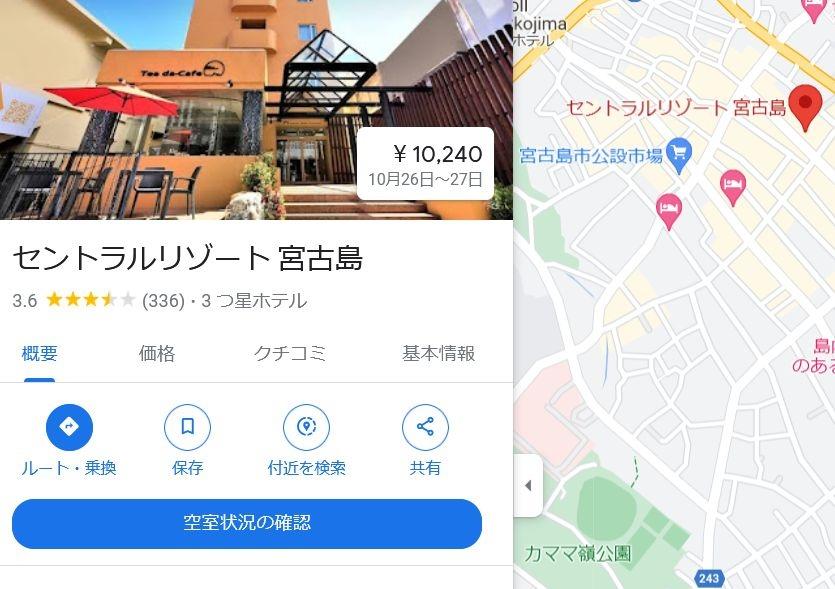
Task: Tap the ¥10,240 price card
Action: point(425,165)
